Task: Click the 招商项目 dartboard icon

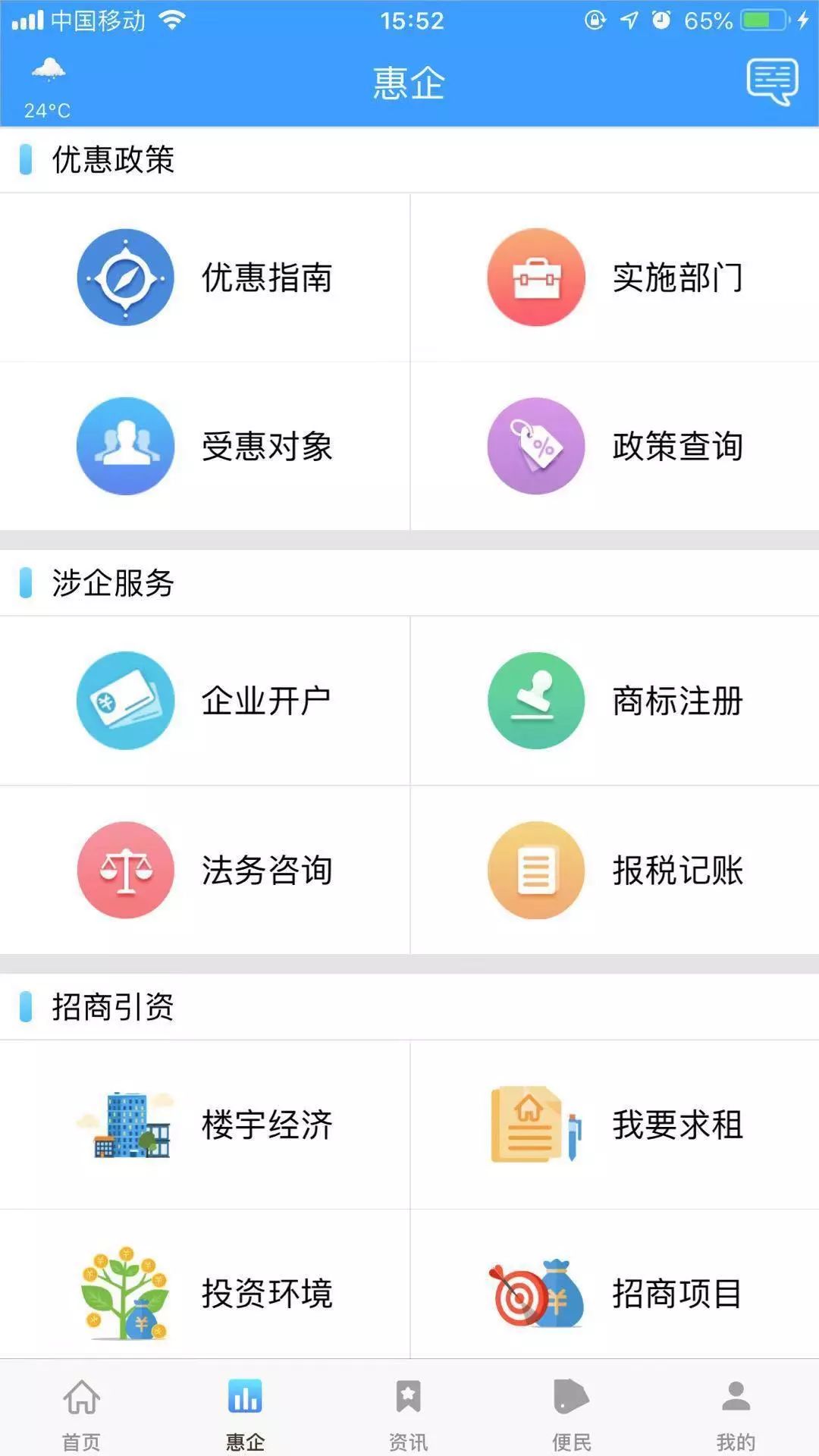Action: 535,1294
